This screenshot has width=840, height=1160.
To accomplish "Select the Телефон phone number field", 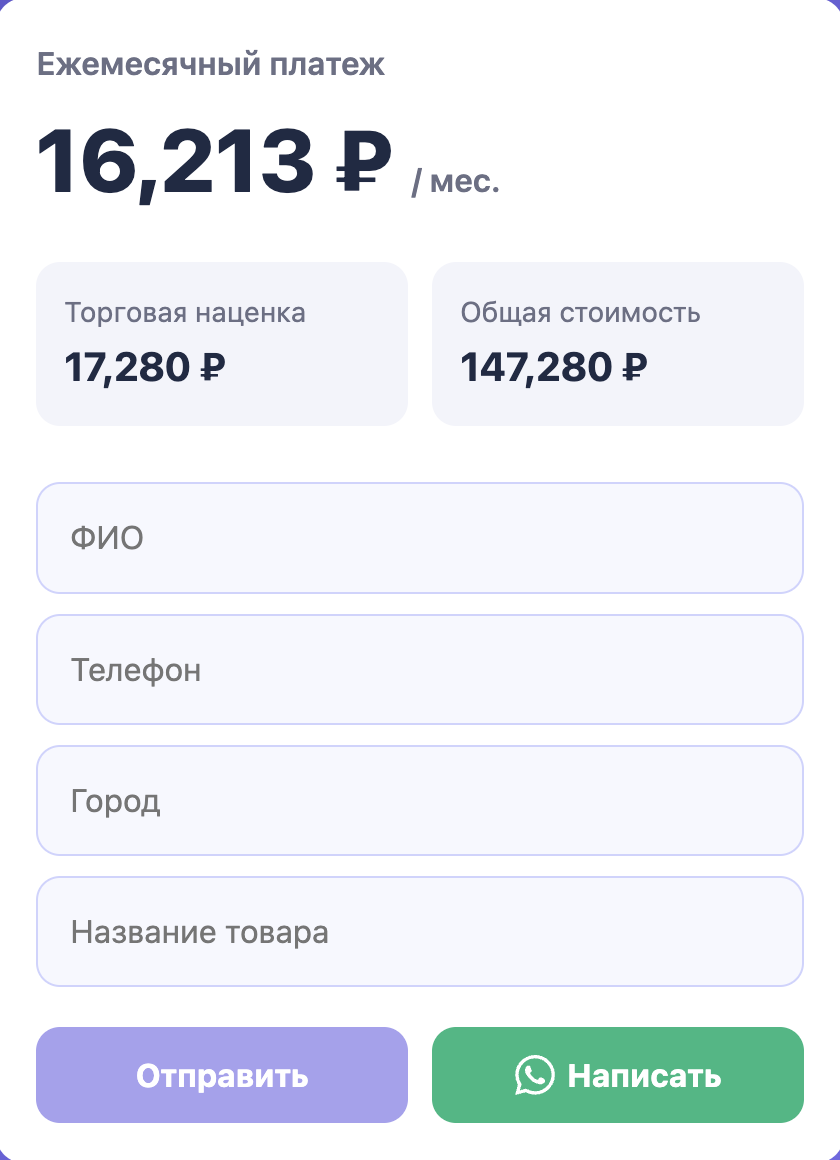I will coord(420,669).
